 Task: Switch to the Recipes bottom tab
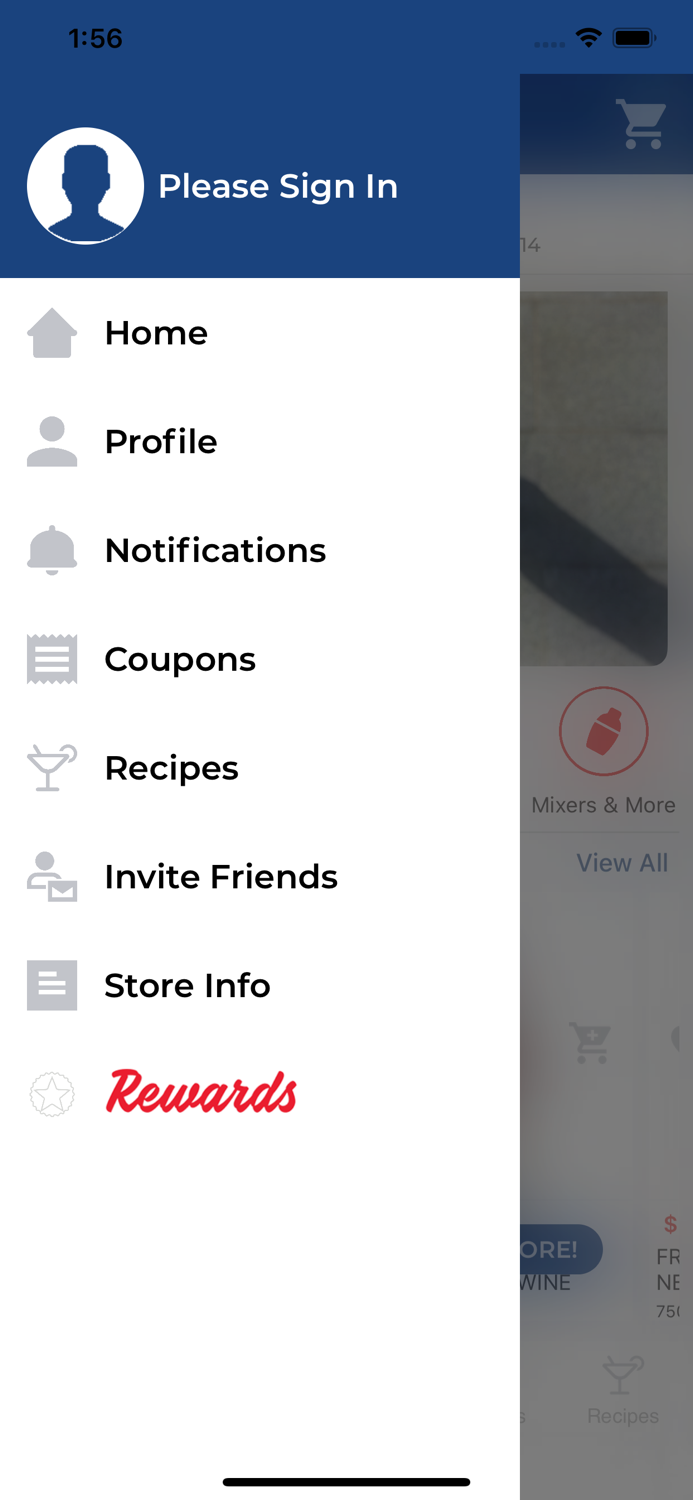622,1390
